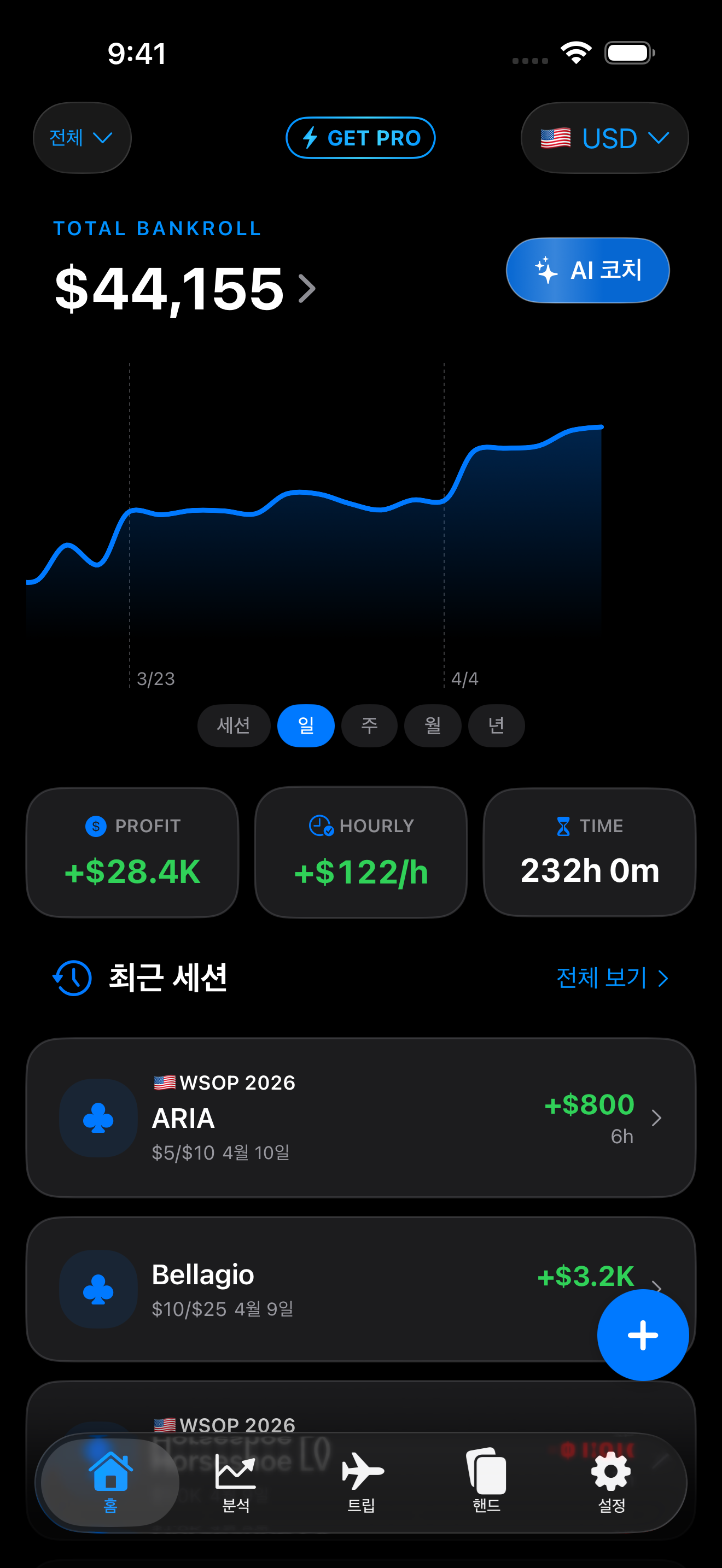Switch the chart to 세션 view
The height and width of the screenshot is (1568, 722).
pos(233,725)
